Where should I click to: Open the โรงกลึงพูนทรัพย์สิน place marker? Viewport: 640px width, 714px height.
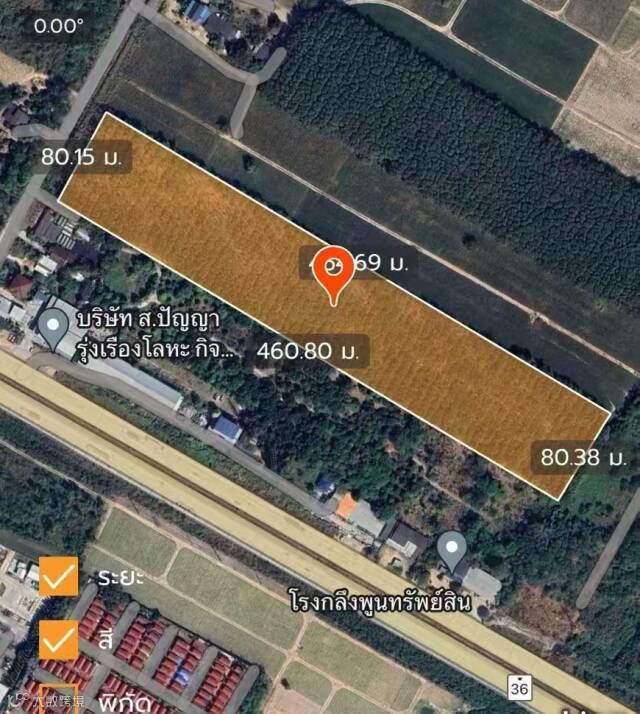(x=453, y=548)
